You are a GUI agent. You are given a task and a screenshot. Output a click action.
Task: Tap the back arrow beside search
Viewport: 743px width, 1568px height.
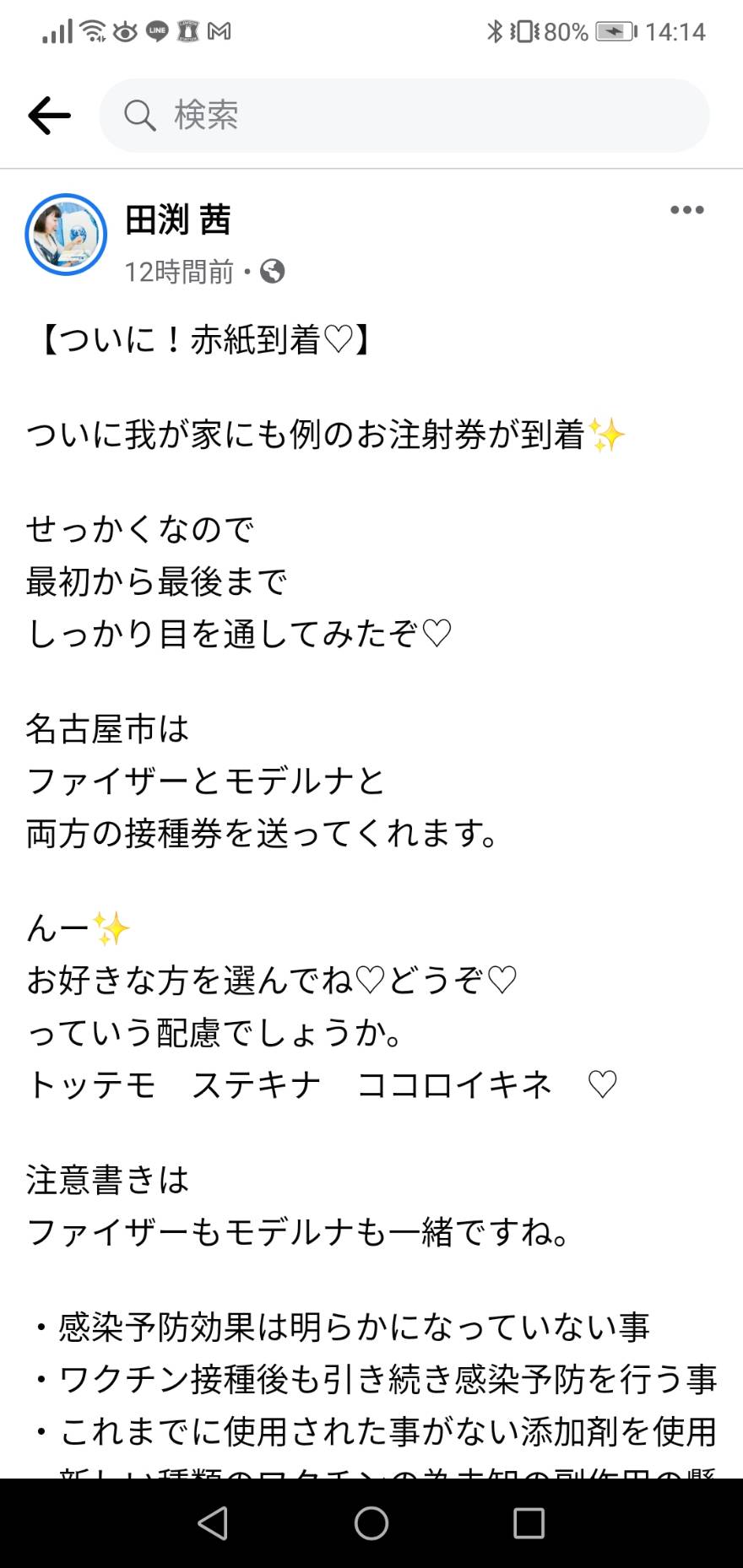click(49, 116)
